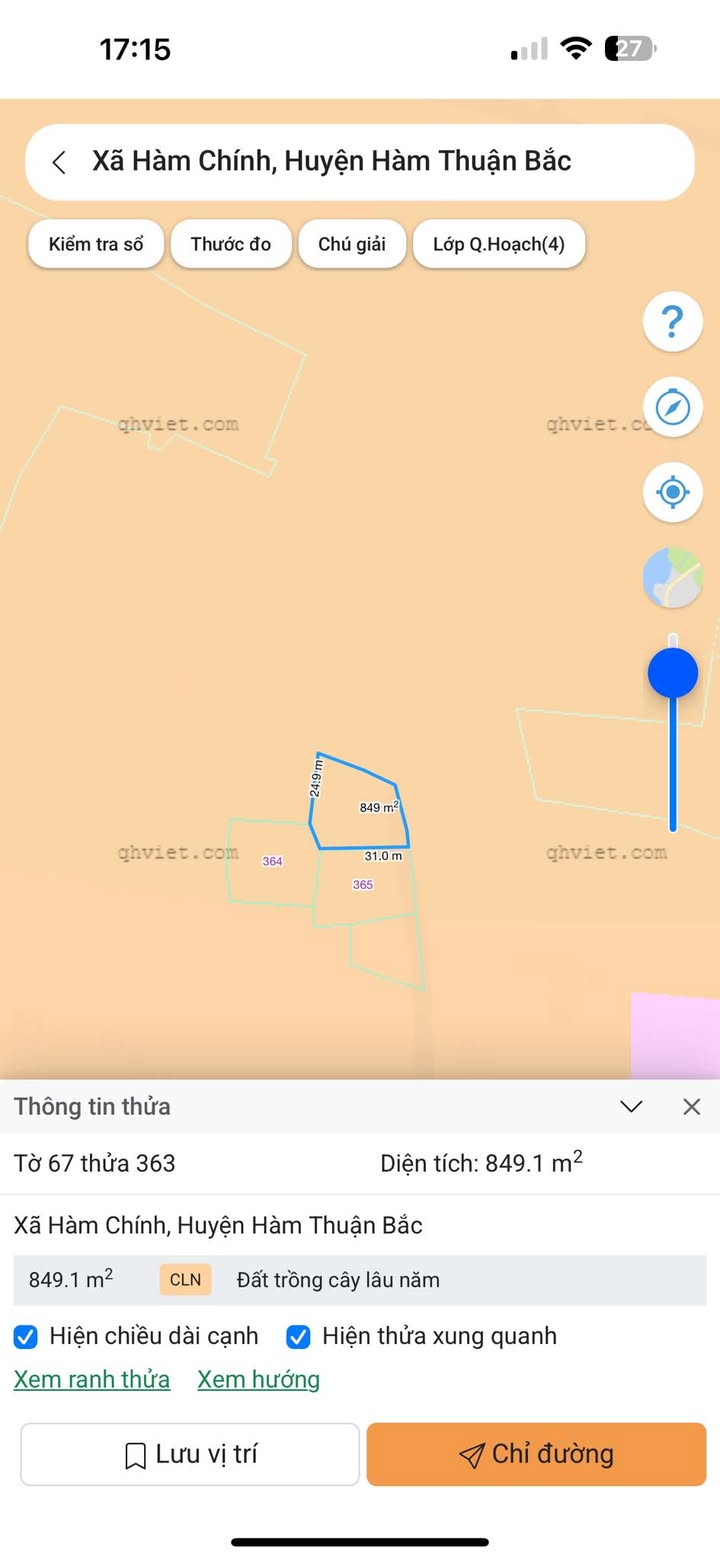Open the Xem hướng link
Viewport: 720px width, 1560px height.
(x=259, y=1380)
